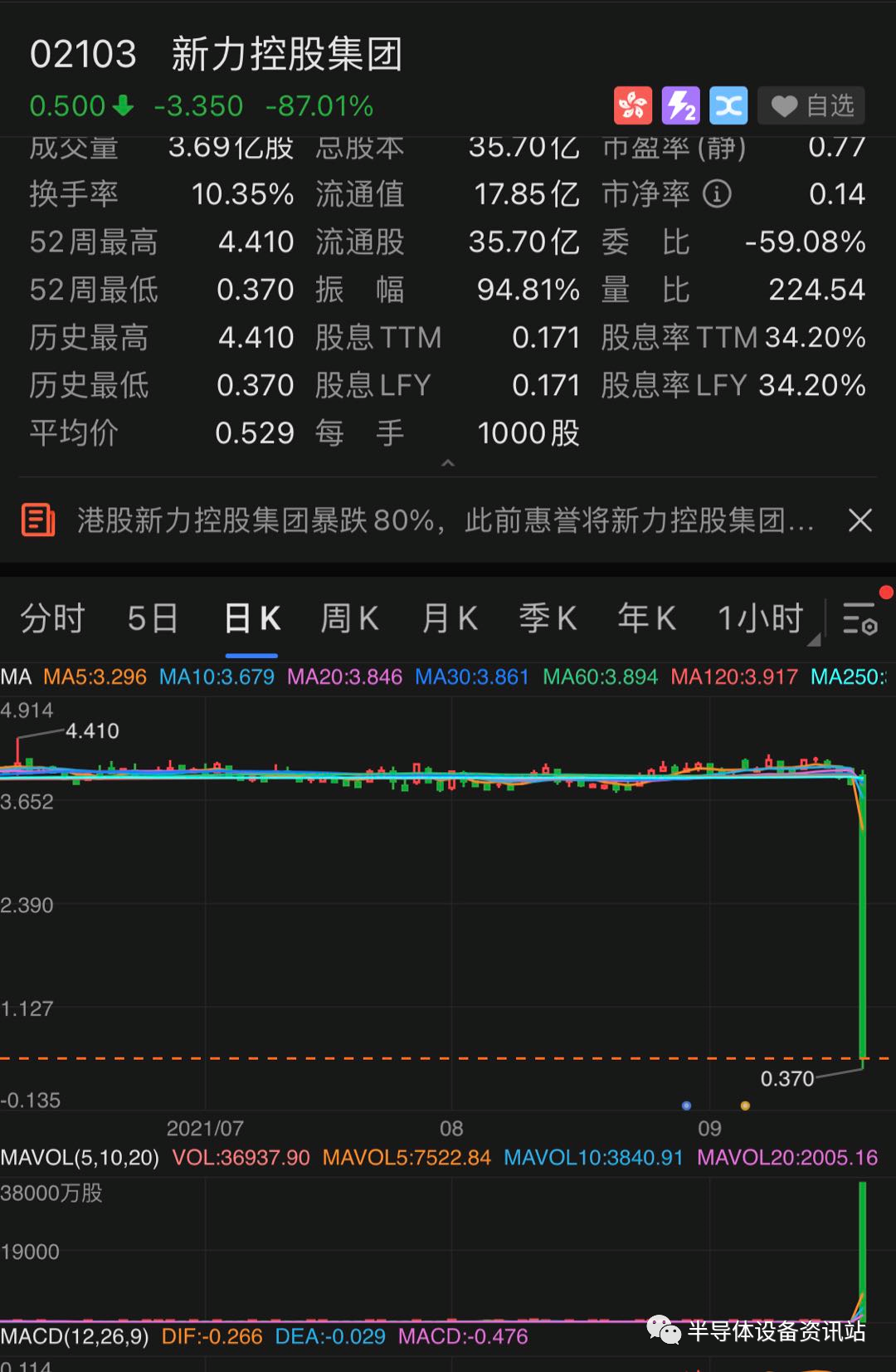This screenshot has width=896, height=1372.
Task: Collapse the stock details panel
Action: pos(448,463)
